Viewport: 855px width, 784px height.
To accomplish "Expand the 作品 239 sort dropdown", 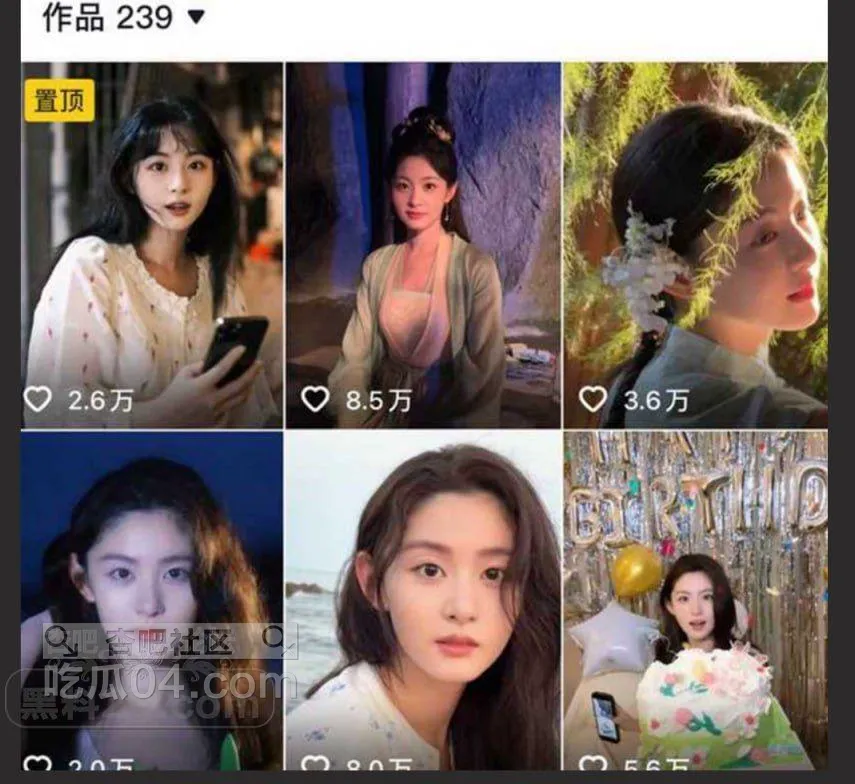I will pos(196,17).
